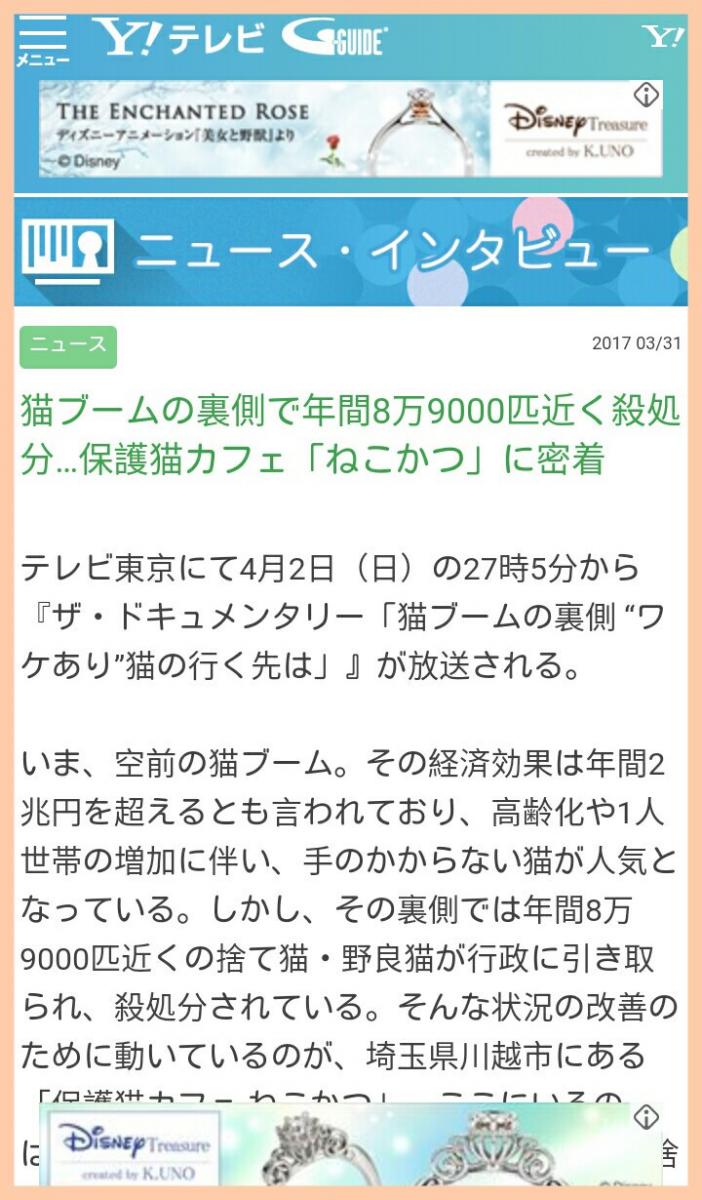
Task: Tap the ad info icon on top banner
Action: click(648, 95)
